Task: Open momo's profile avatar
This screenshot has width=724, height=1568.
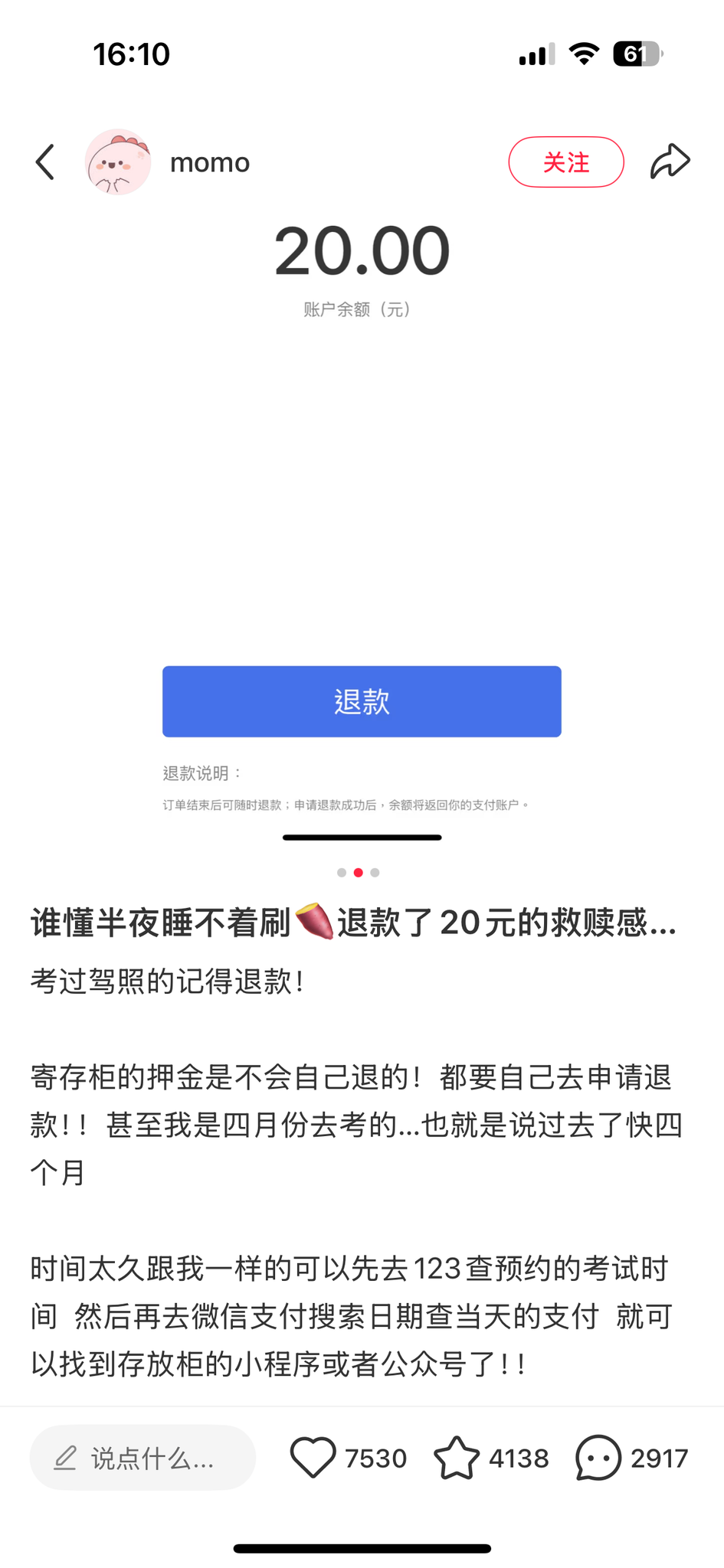Action: 118,162
